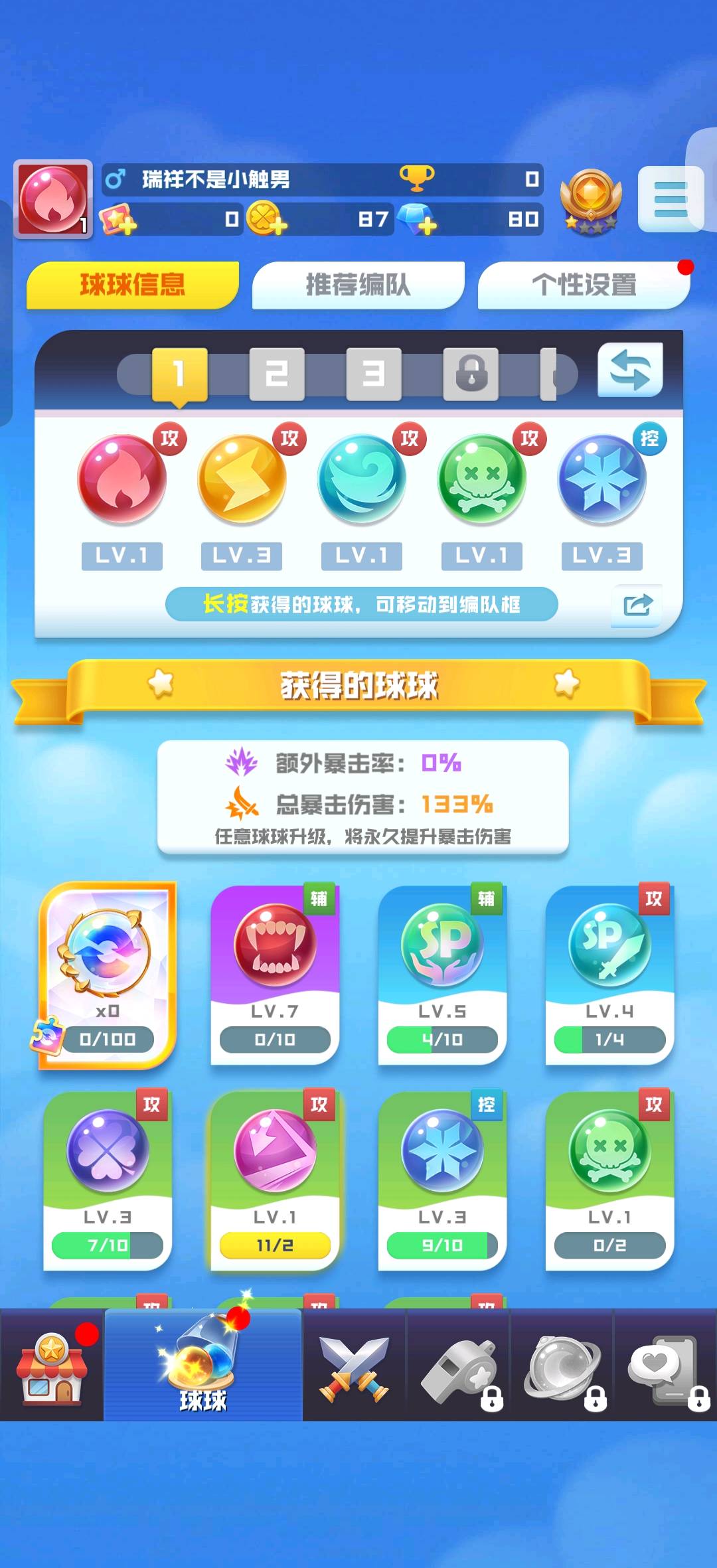This screenshot has height=1568, width=717.
Task: Open the hamburger menu button
Action: point(671,199)
